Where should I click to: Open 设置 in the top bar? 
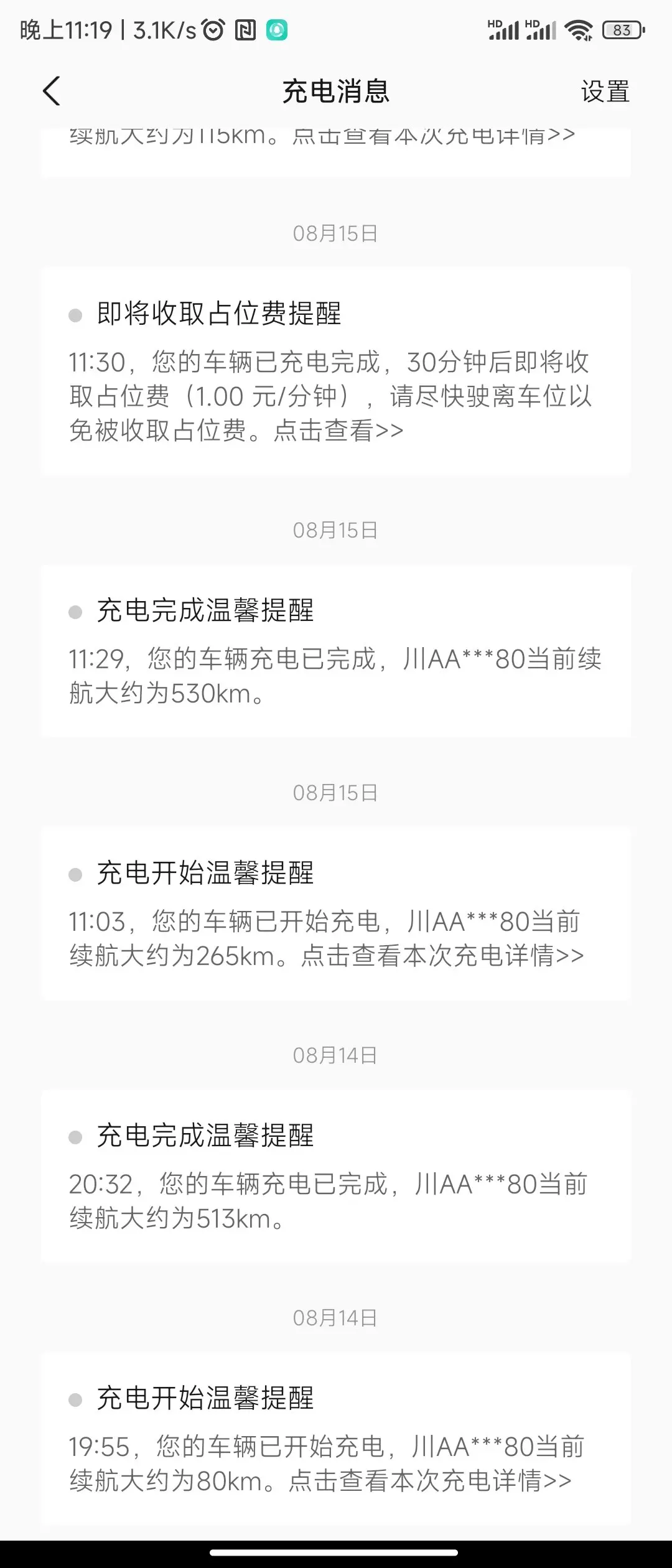tap(605, 91)
